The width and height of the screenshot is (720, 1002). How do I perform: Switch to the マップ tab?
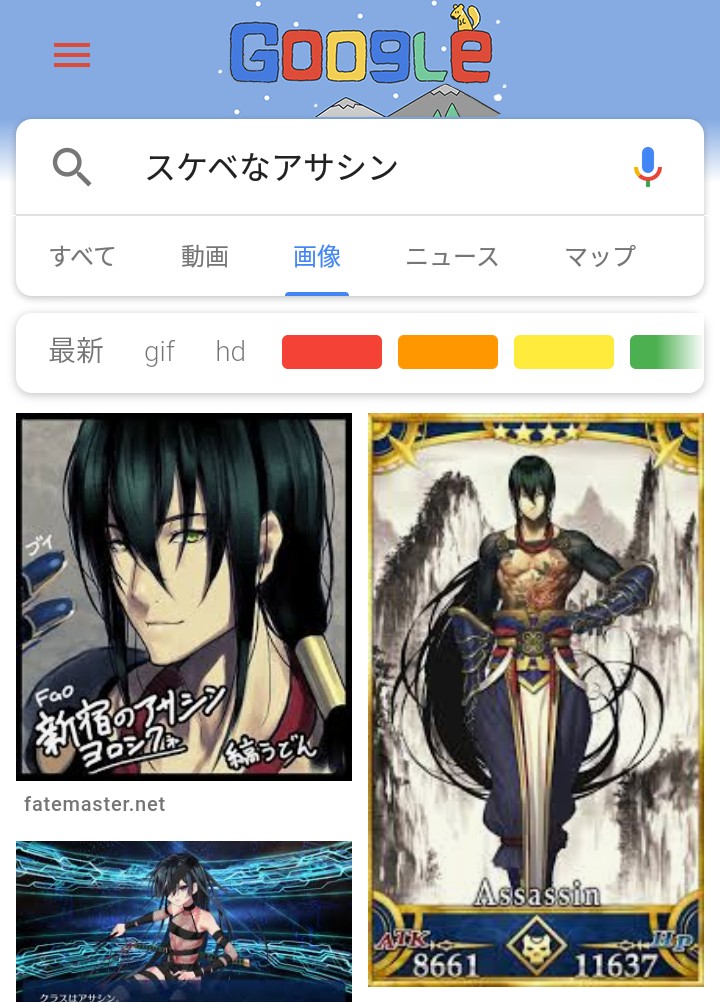600,257
